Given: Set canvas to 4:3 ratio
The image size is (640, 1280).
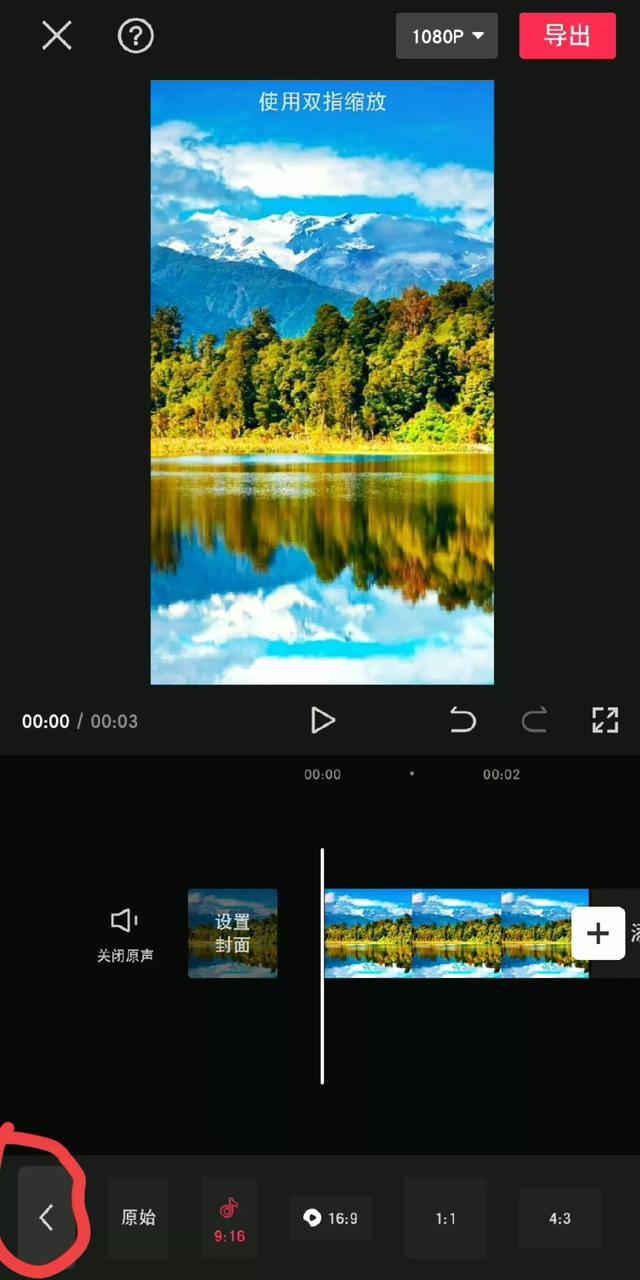Looking at the screenshot, I should (559, 1217).
